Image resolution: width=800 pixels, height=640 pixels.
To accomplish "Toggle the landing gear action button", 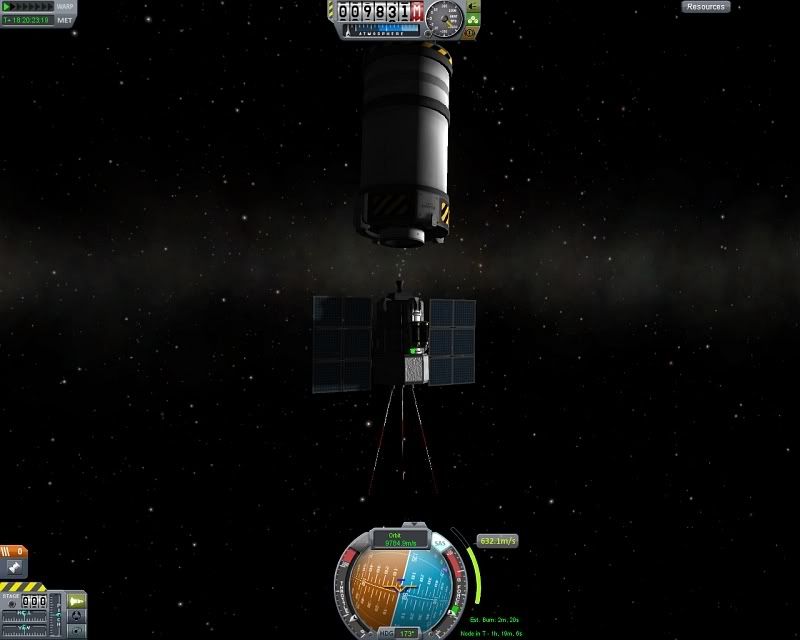I will [x=473, y=20].
